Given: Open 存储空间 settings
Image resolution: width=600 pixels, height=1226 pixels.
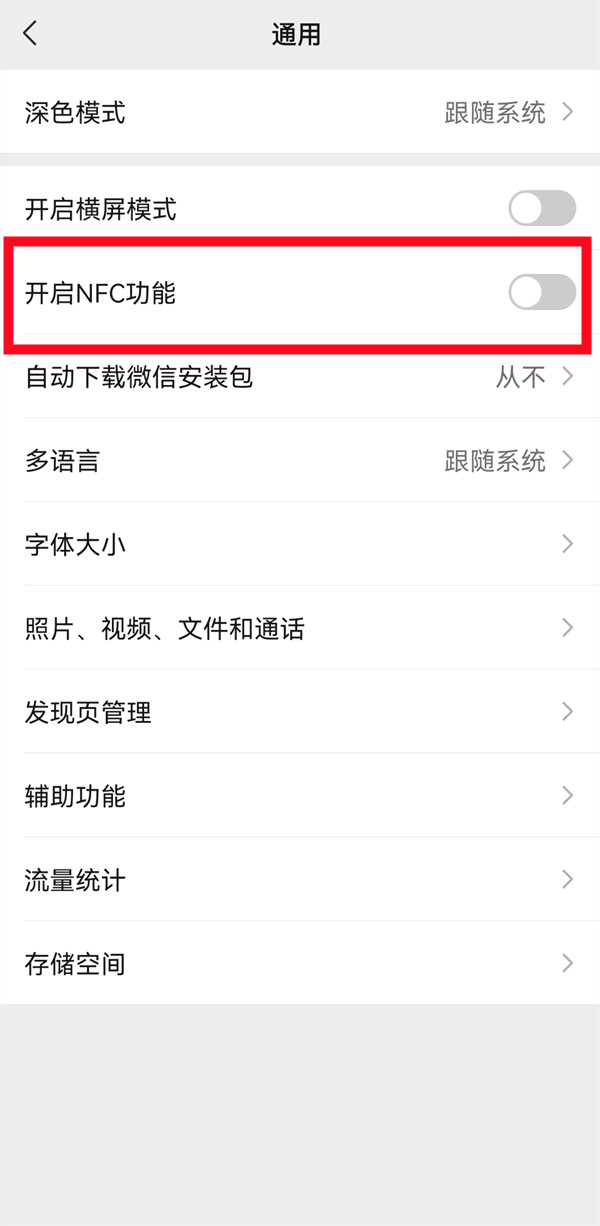Looking at the screenshot, I should 300,965.
